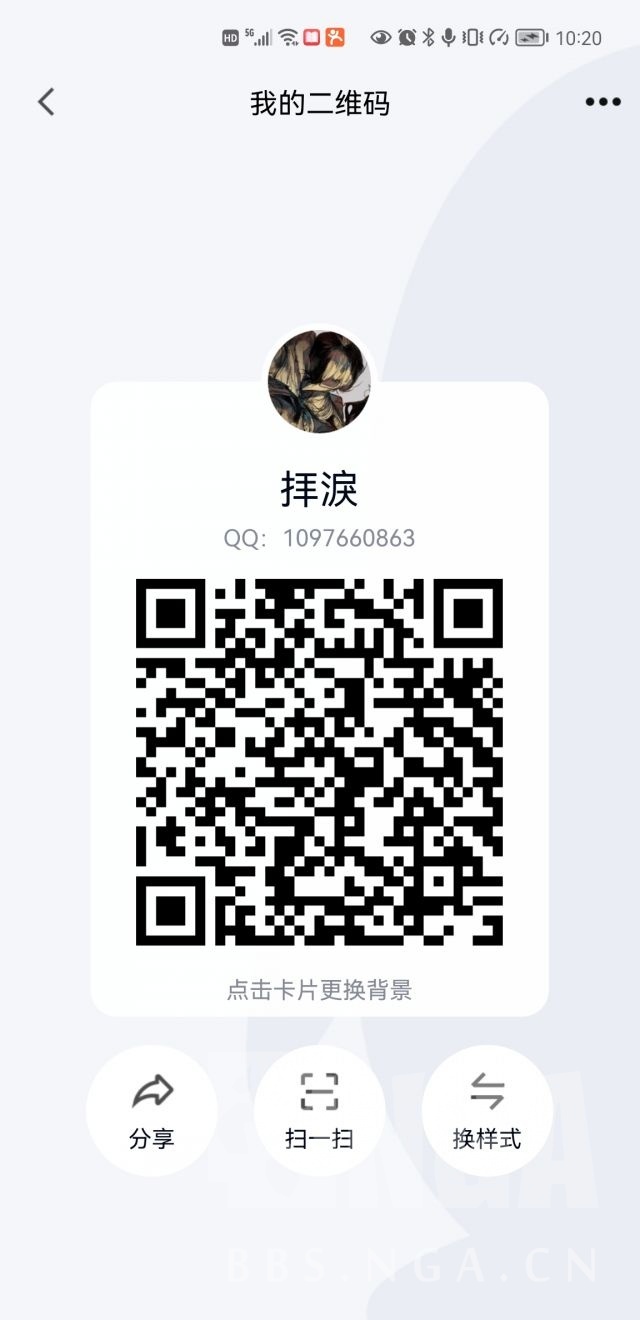Go back from the 我的二维码 page

pyautogui.click(x=46, y=102)
